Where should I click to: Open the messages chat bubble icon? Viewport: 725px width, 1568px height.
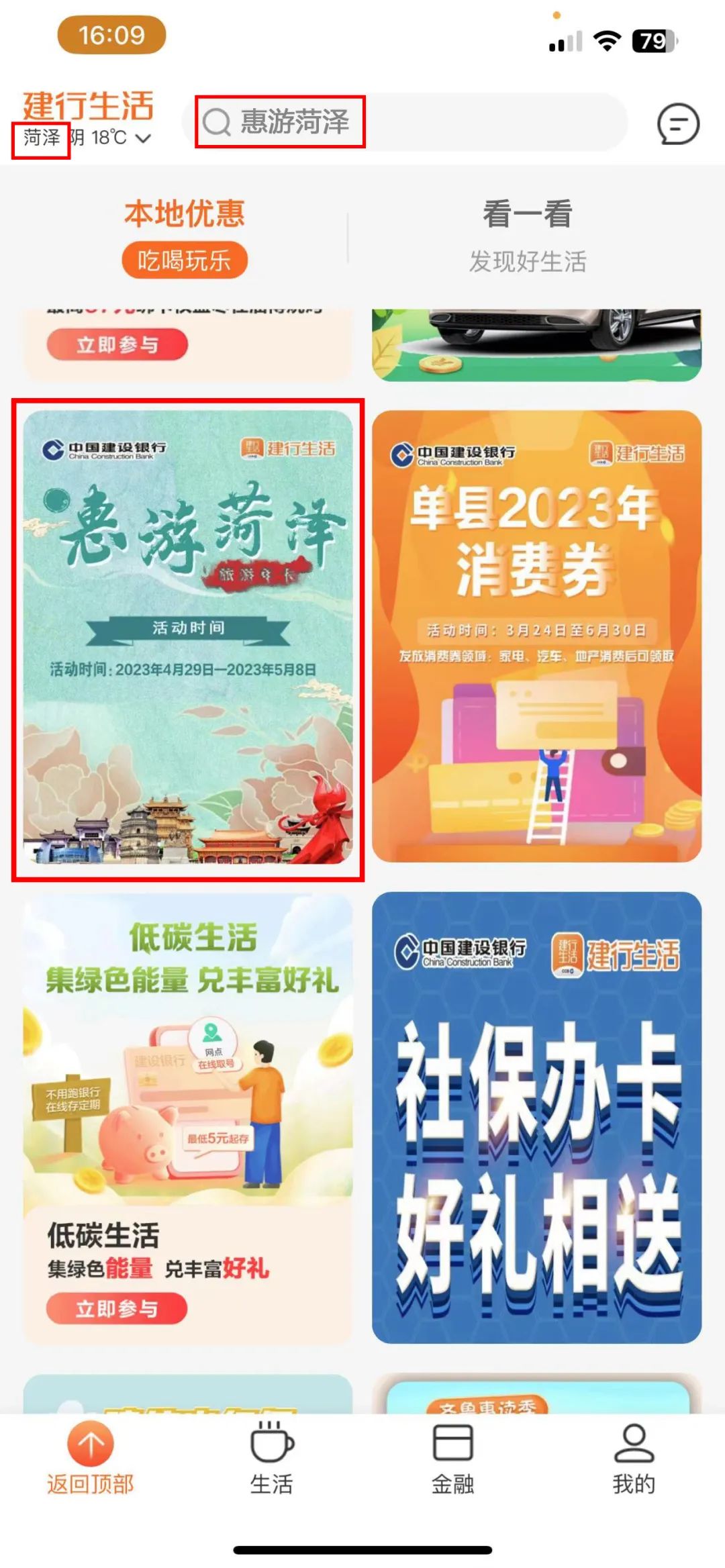click(x=678, y=124)
